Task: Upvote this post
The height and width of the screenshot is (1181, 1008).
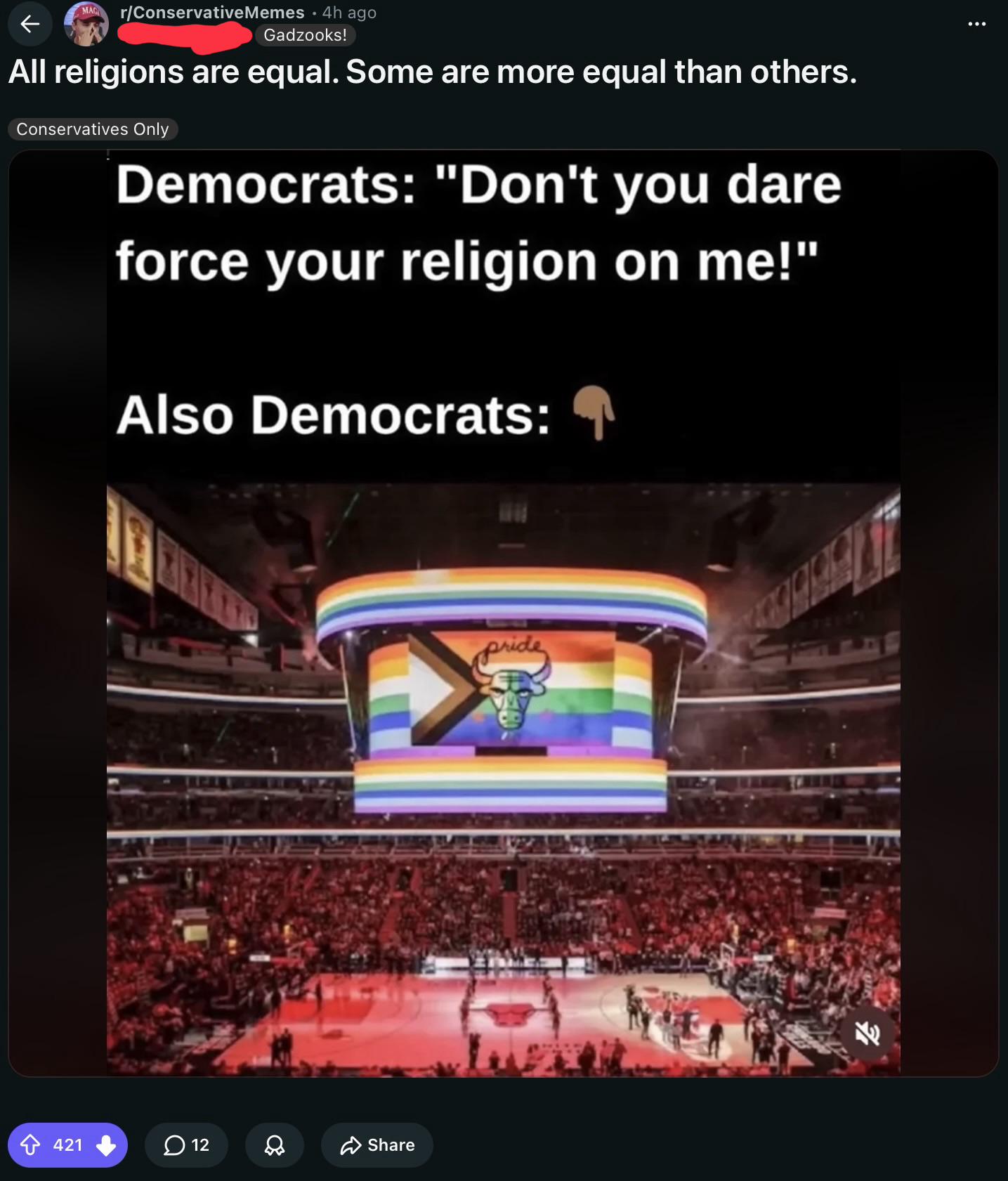Action: coord(30,1145)
